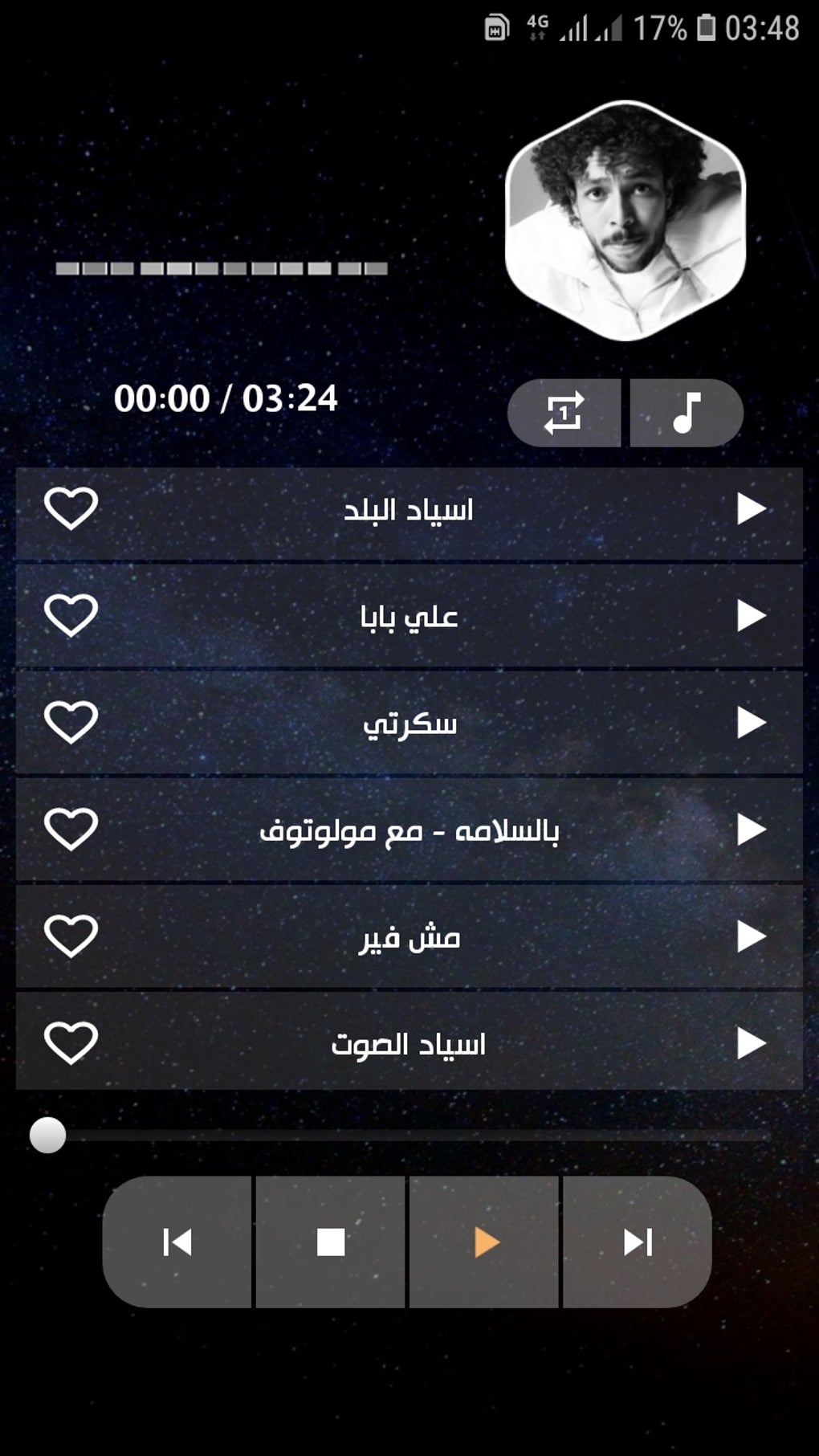The height and width of the screenshot is (1456, 819).
Task: Heart the song بالسلامه - مع مولوتوف
Action: pos(71,830)
